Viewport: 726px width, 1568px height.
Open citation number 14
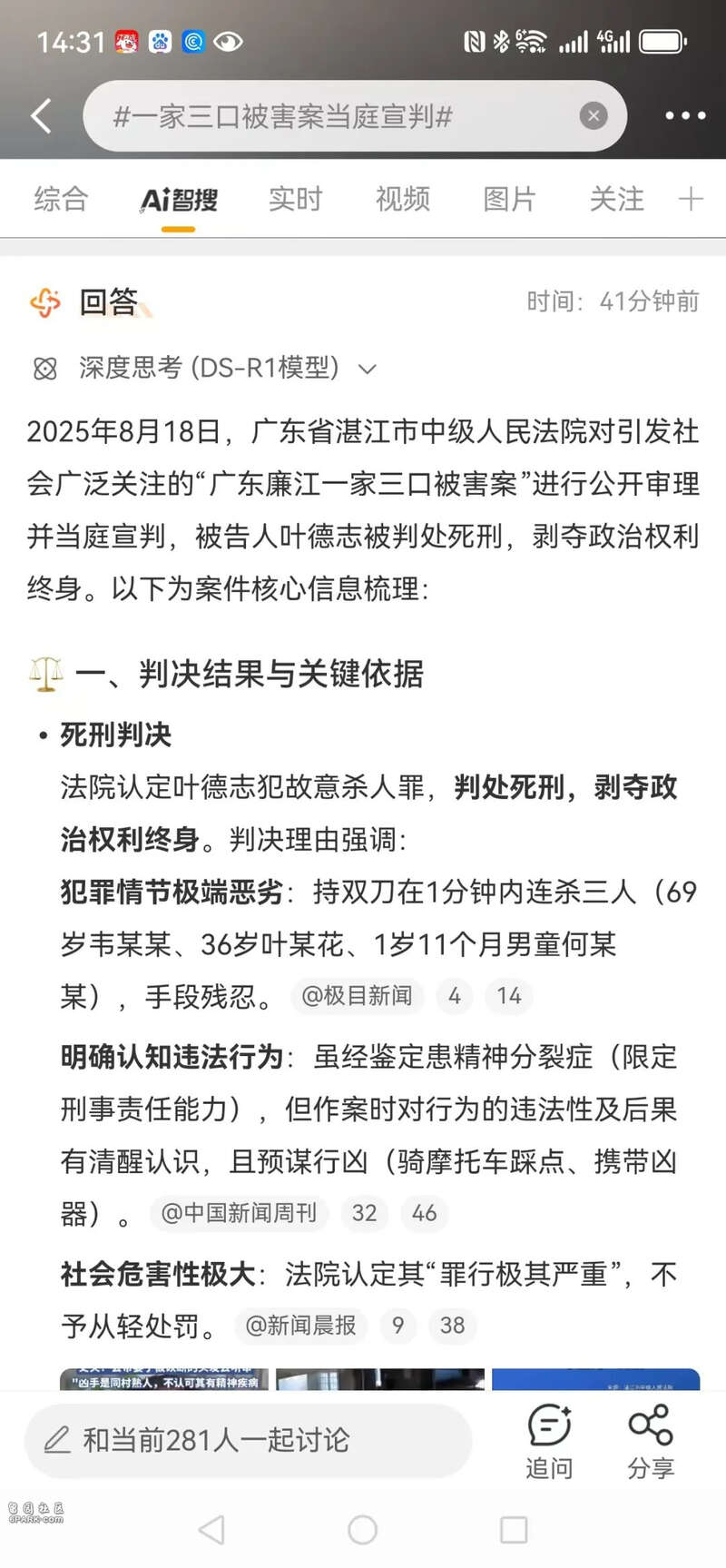[508, 996]
